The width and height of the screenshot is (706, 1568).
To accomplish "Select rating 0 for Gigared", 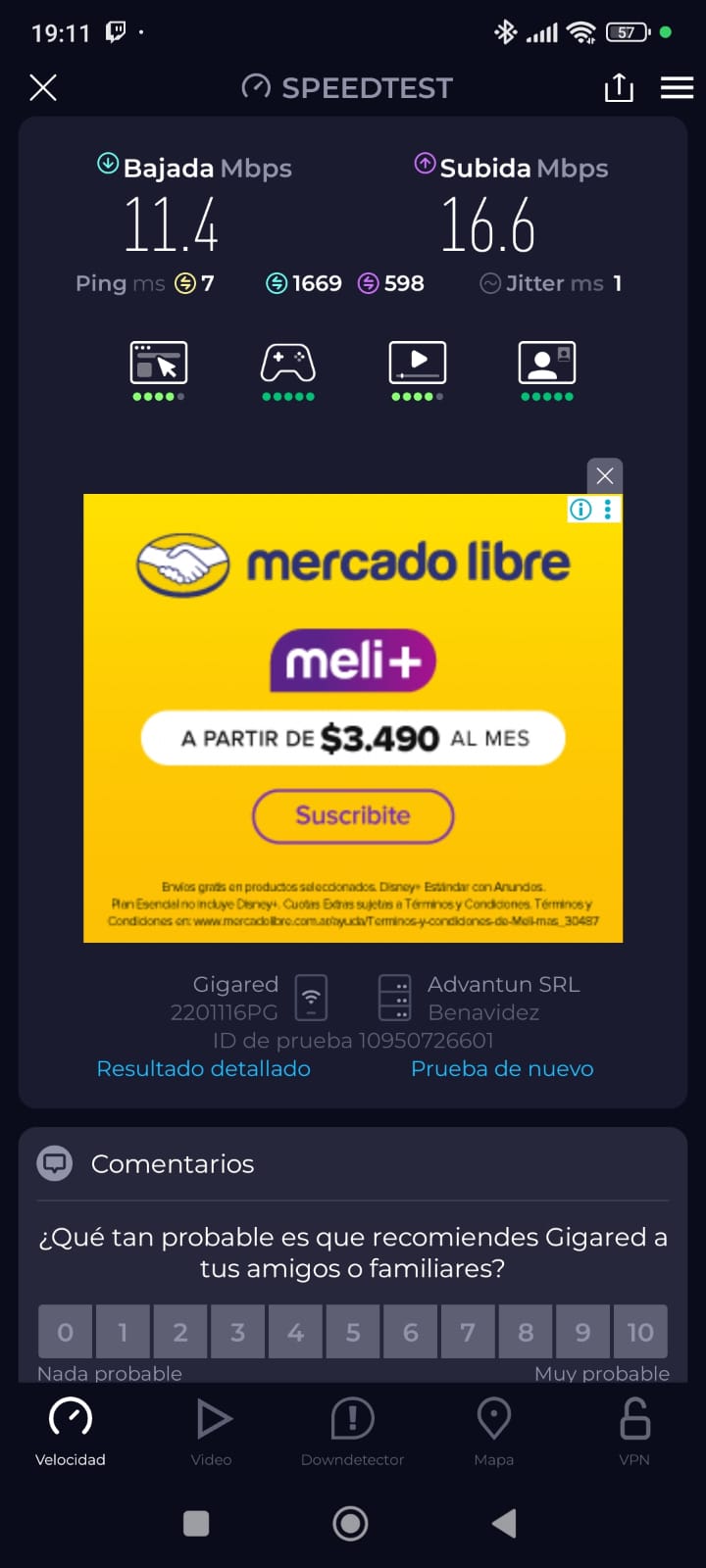I will [x=66, y=1332].
